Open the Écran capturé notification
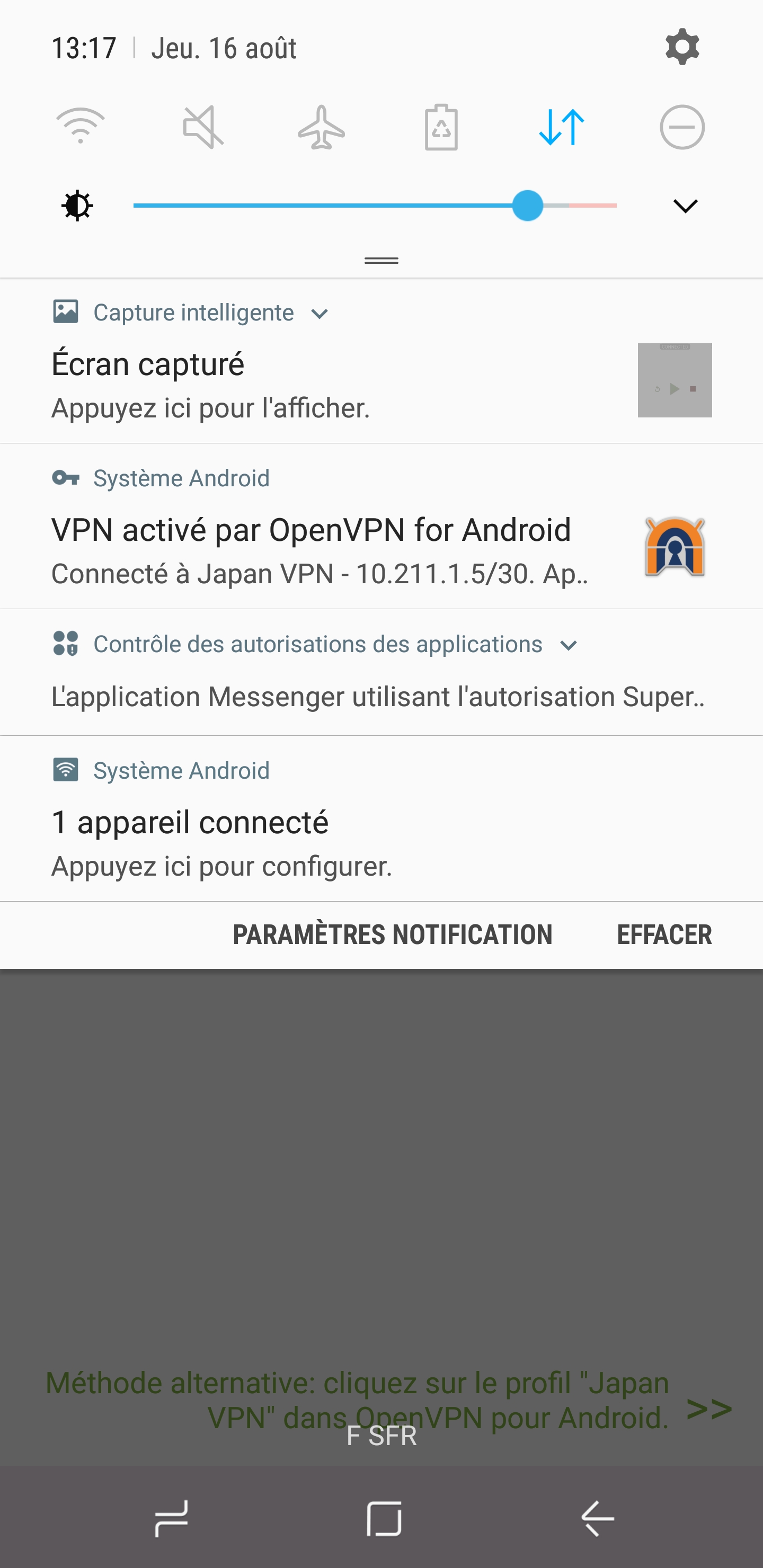The width and height of the screenshot is (763, 1568). [305, 385]
